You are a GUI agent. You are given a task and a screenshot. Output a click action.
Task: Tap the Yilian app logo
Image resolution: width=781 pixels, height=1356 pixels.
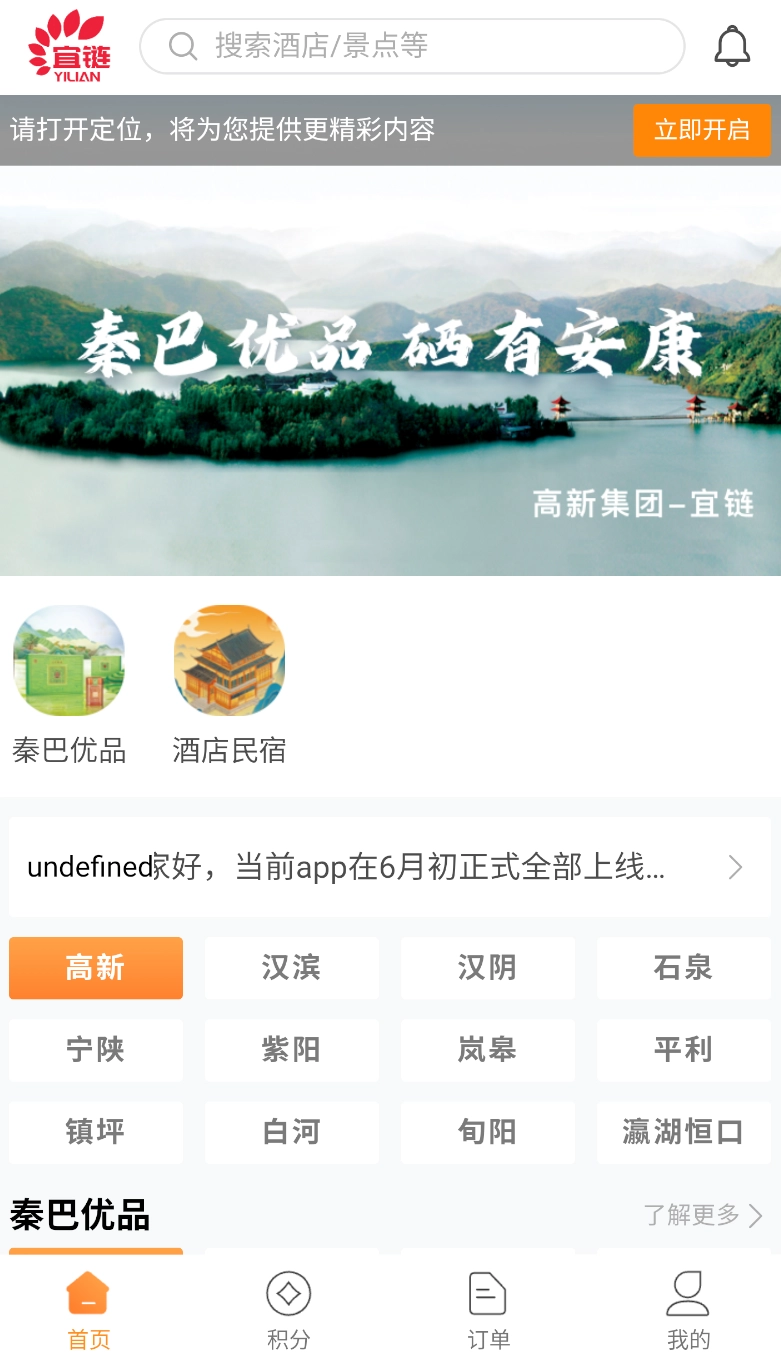pos(65,46)
